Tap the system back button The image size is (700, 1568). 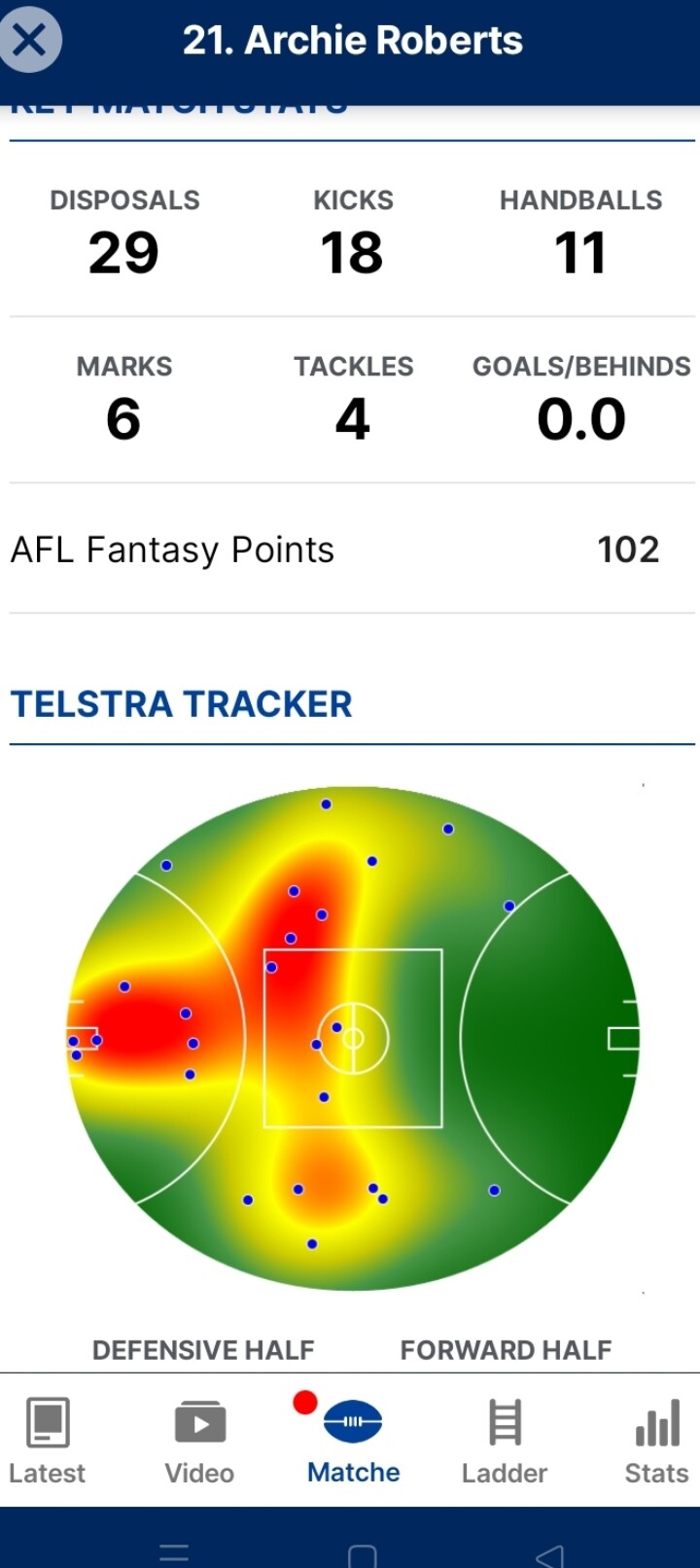coord(549,1555)
